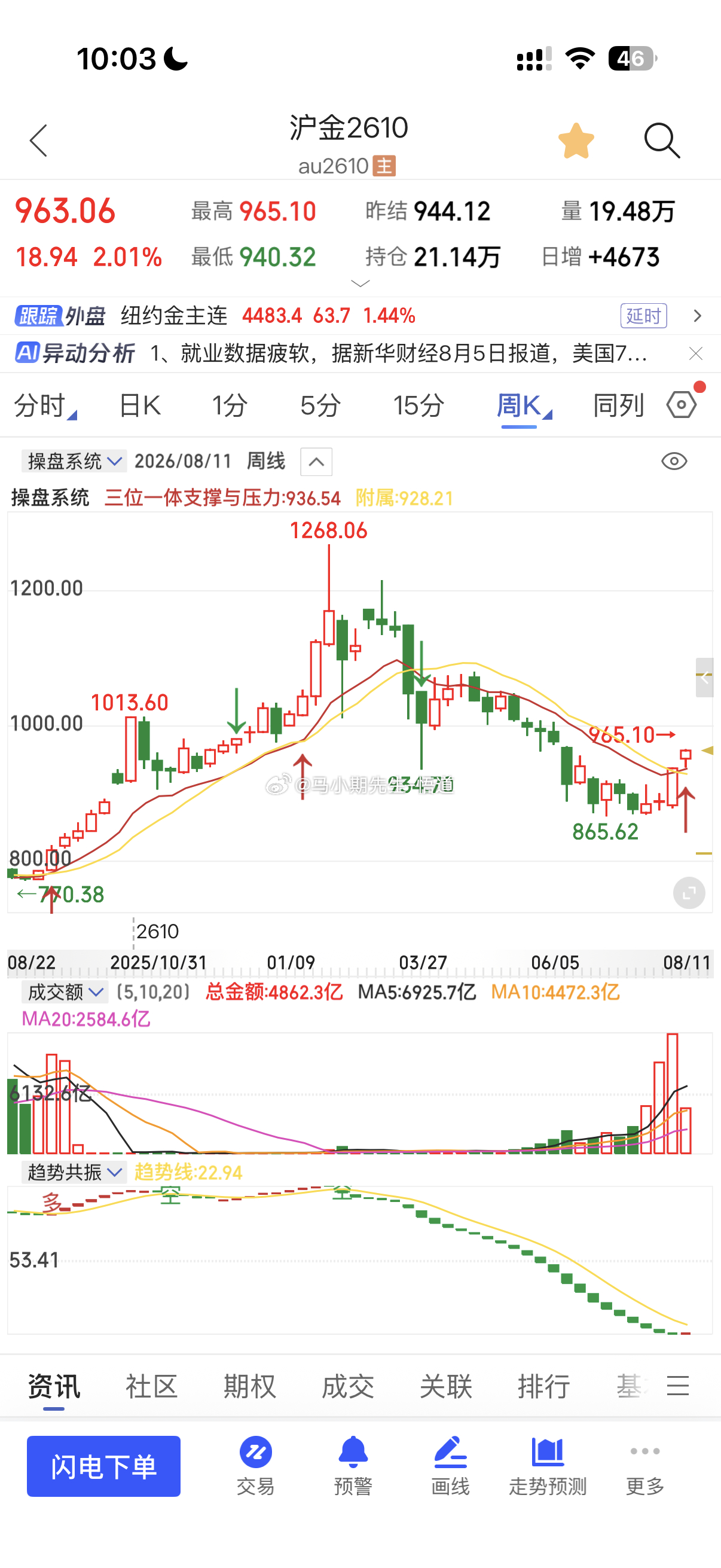721x1568 pixels.
Task: Open the 趋势共振 indicator dropdown
Action: (x=74, y=1172)
